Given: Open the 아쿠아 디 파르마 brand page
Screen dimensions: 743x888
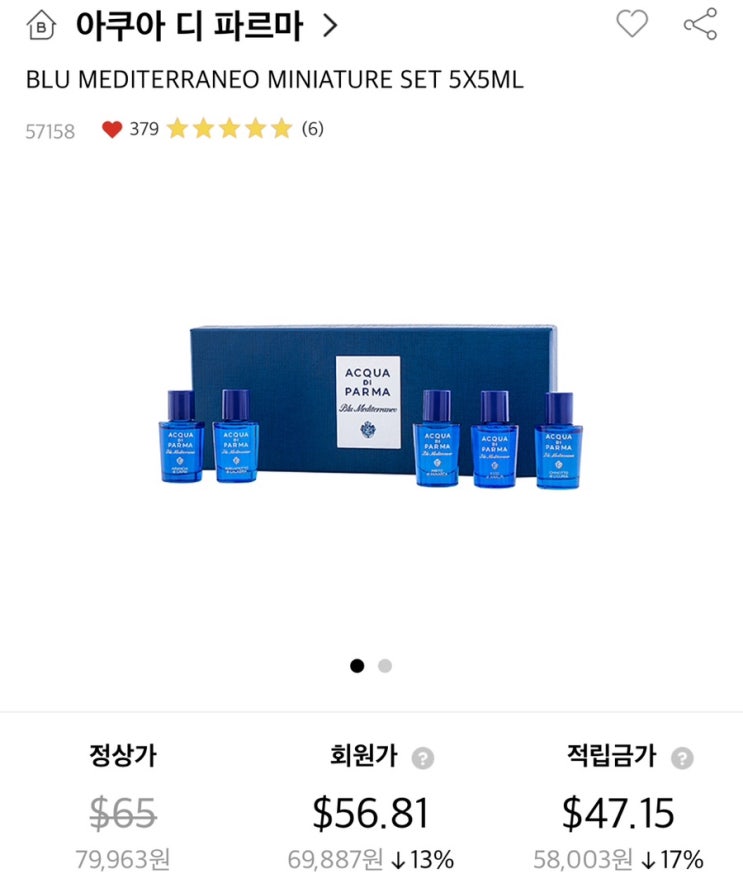Looking at the screenshot, I should (x=205, y=27).
